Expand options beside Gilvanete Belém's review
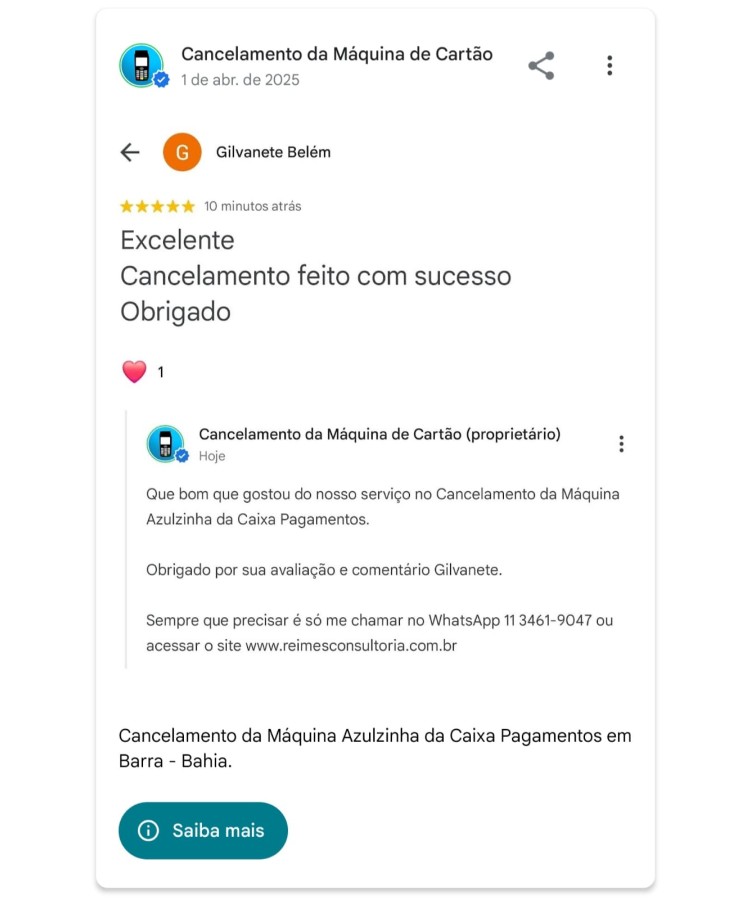750x900 pixels. (609, 66)
